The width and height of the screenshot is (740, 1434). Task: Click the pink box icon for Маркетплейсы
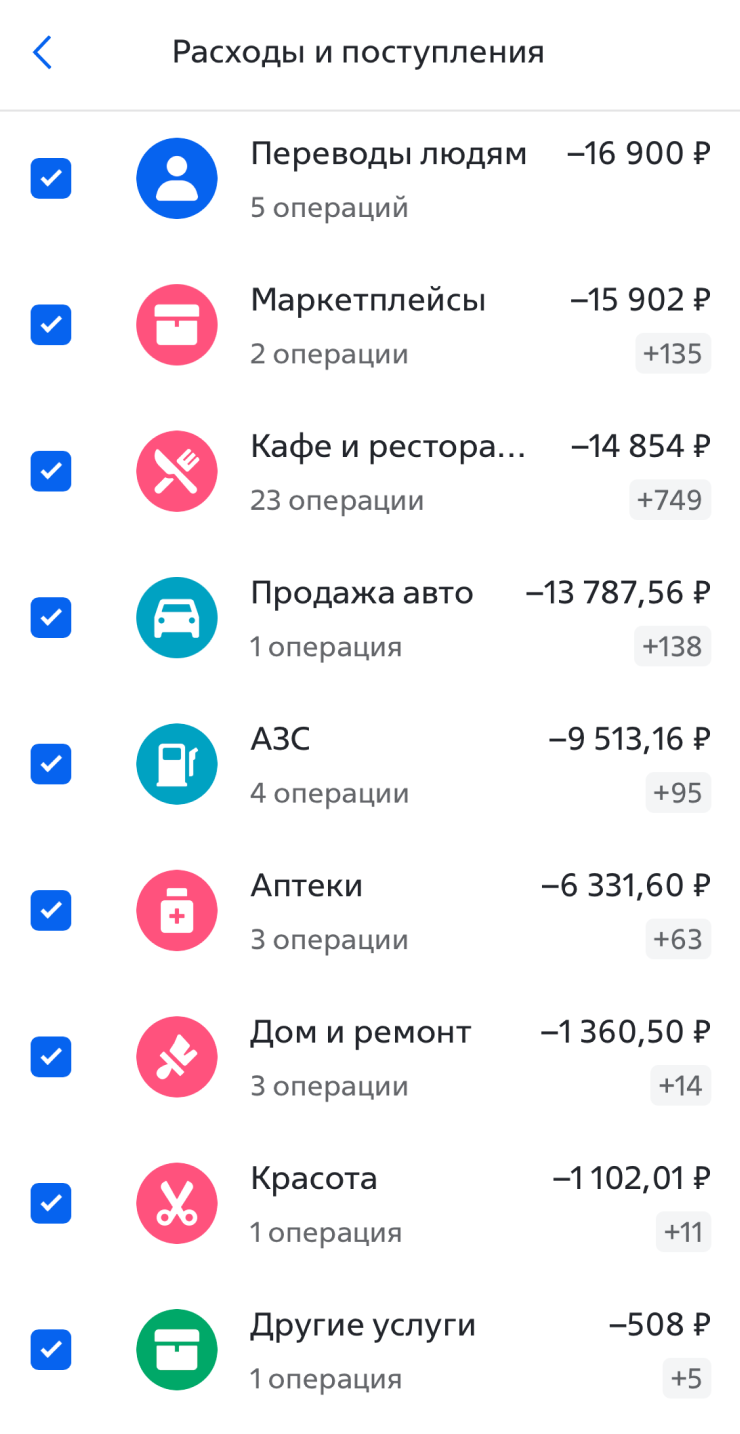click(x=177, y=325)
